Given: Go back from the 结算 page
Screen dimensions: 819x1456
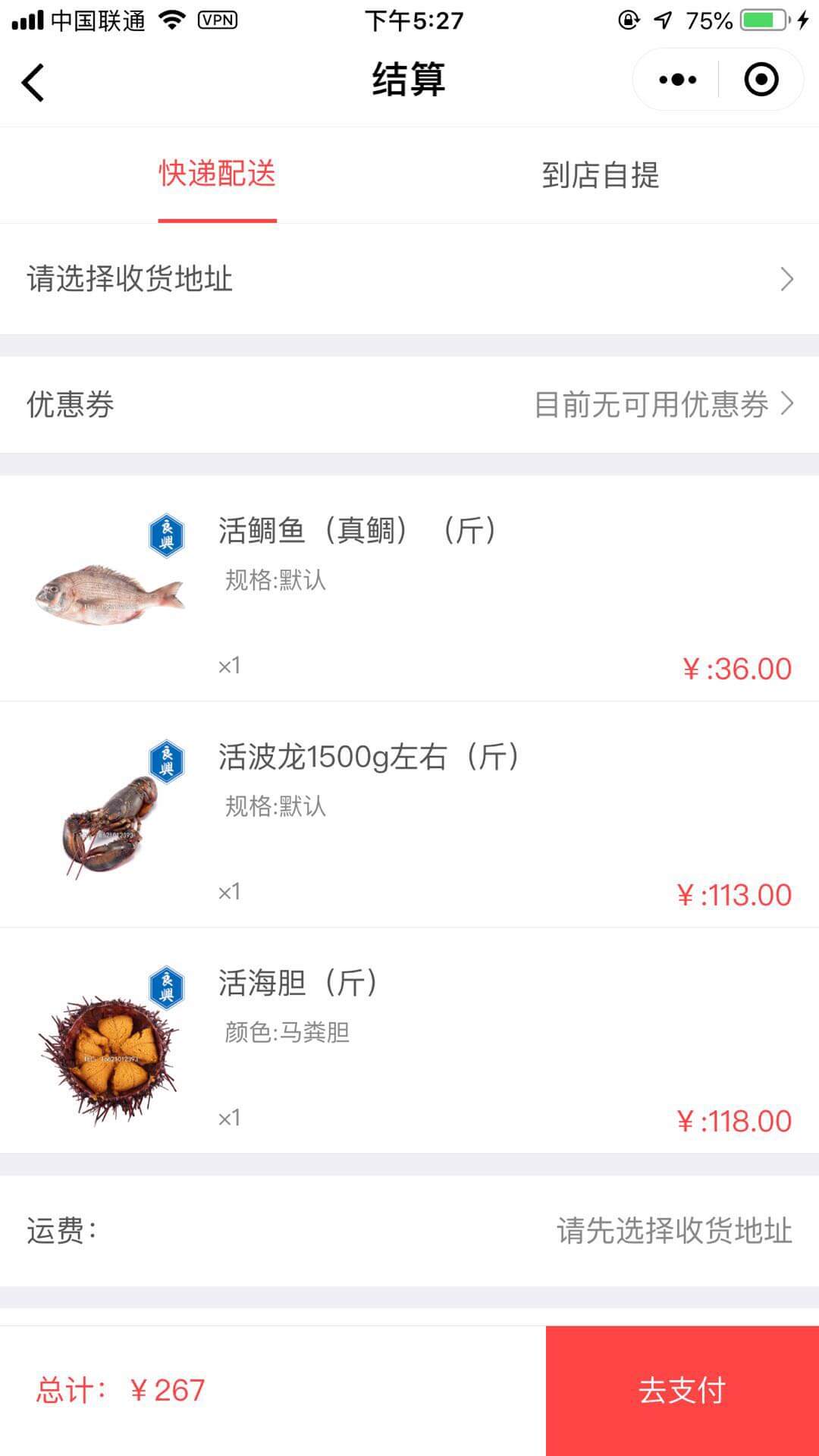Looking at the screenshot, I should [x=33, y=82].
